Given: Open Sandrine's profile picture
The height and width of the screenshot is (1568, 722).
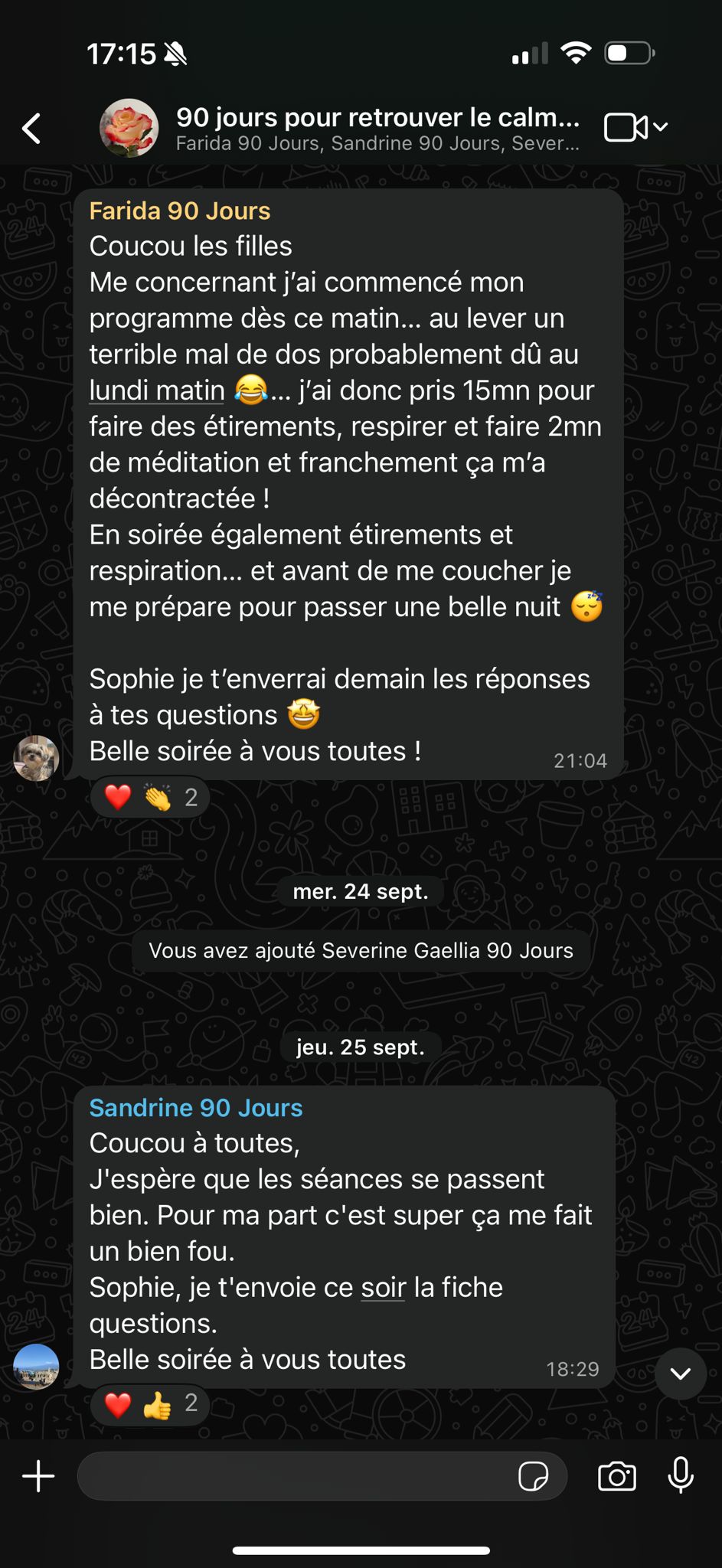Looking at the screenshot, I should click(x=37, y=1367).
